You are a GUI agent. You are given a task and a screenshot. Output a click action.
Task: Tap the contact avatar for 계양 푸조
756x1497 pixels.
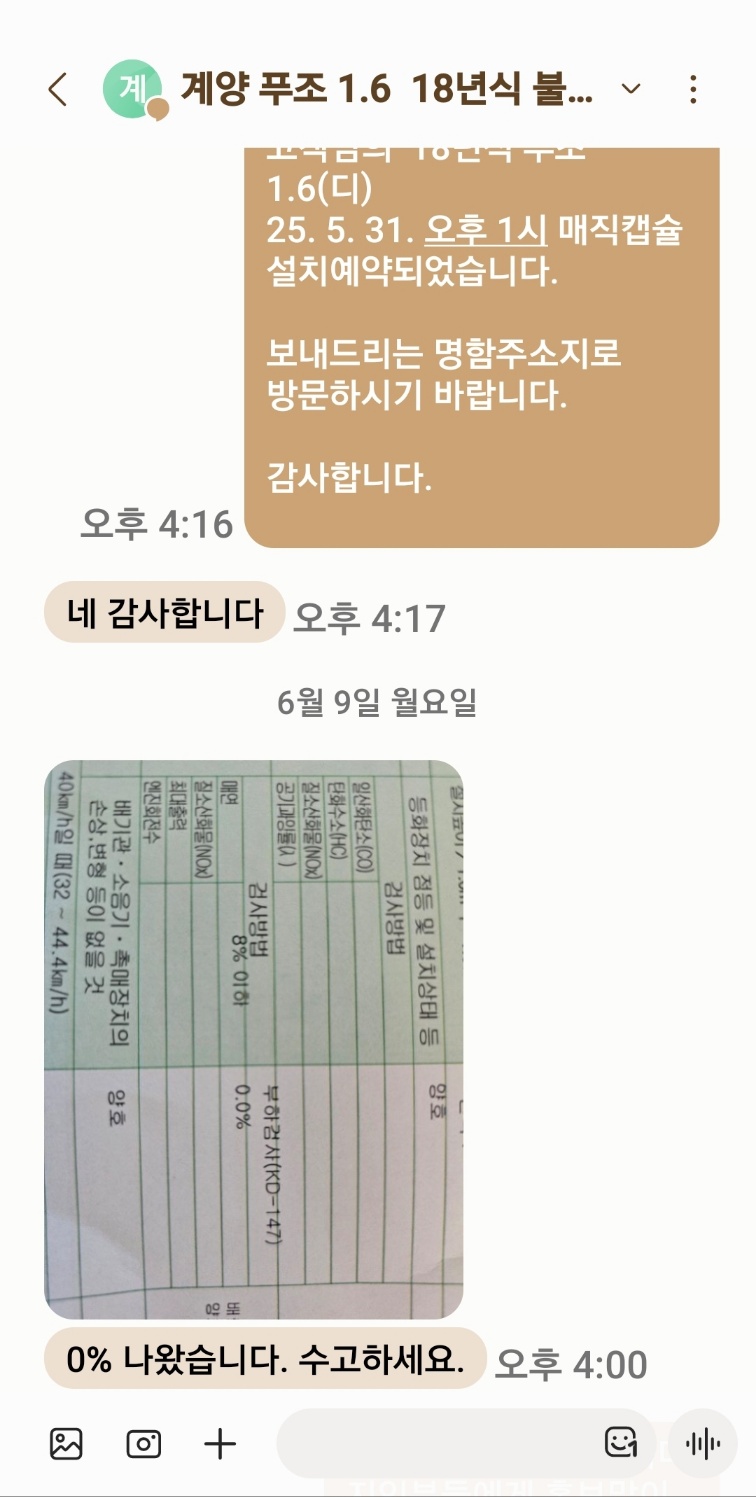pos(133,90)
